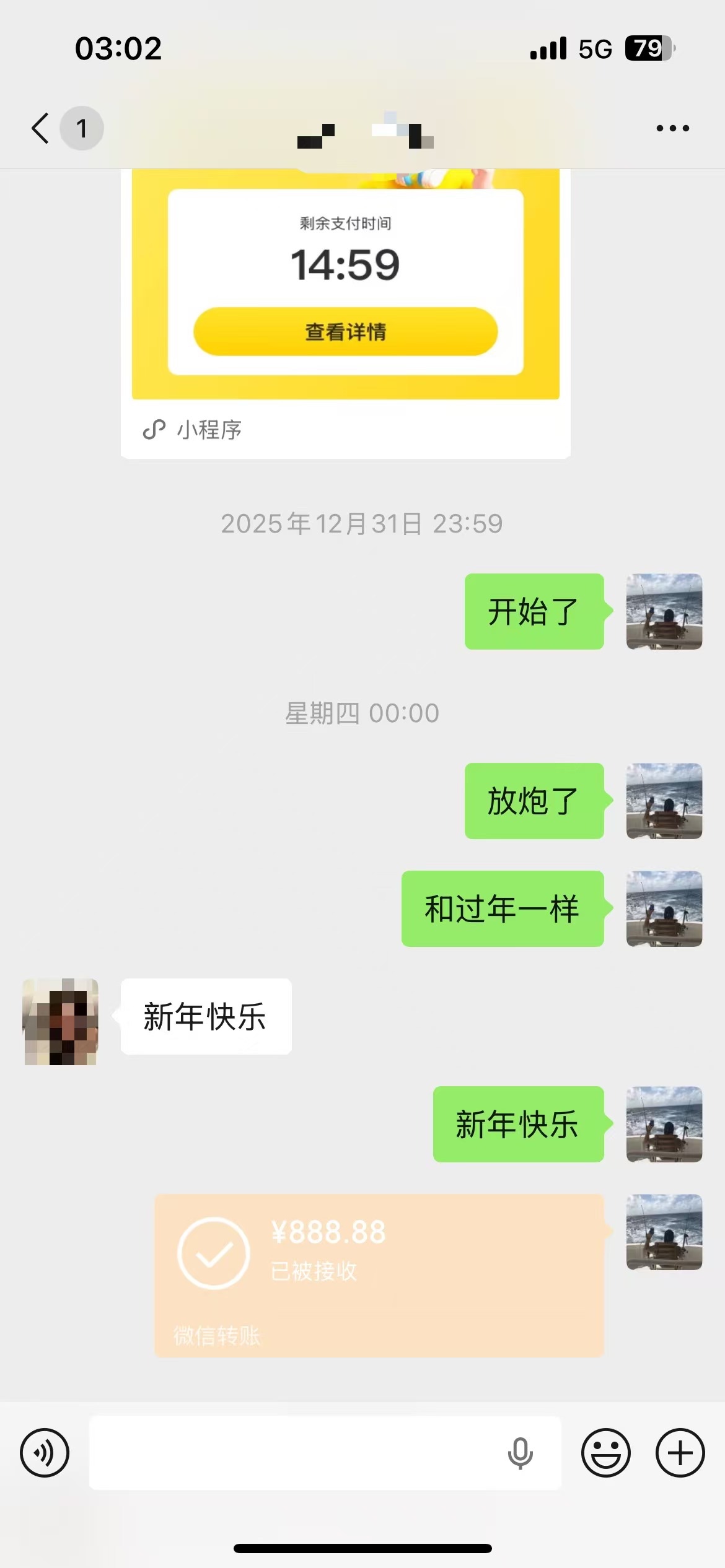Open my avatar beside 开始了

(664, 611)
